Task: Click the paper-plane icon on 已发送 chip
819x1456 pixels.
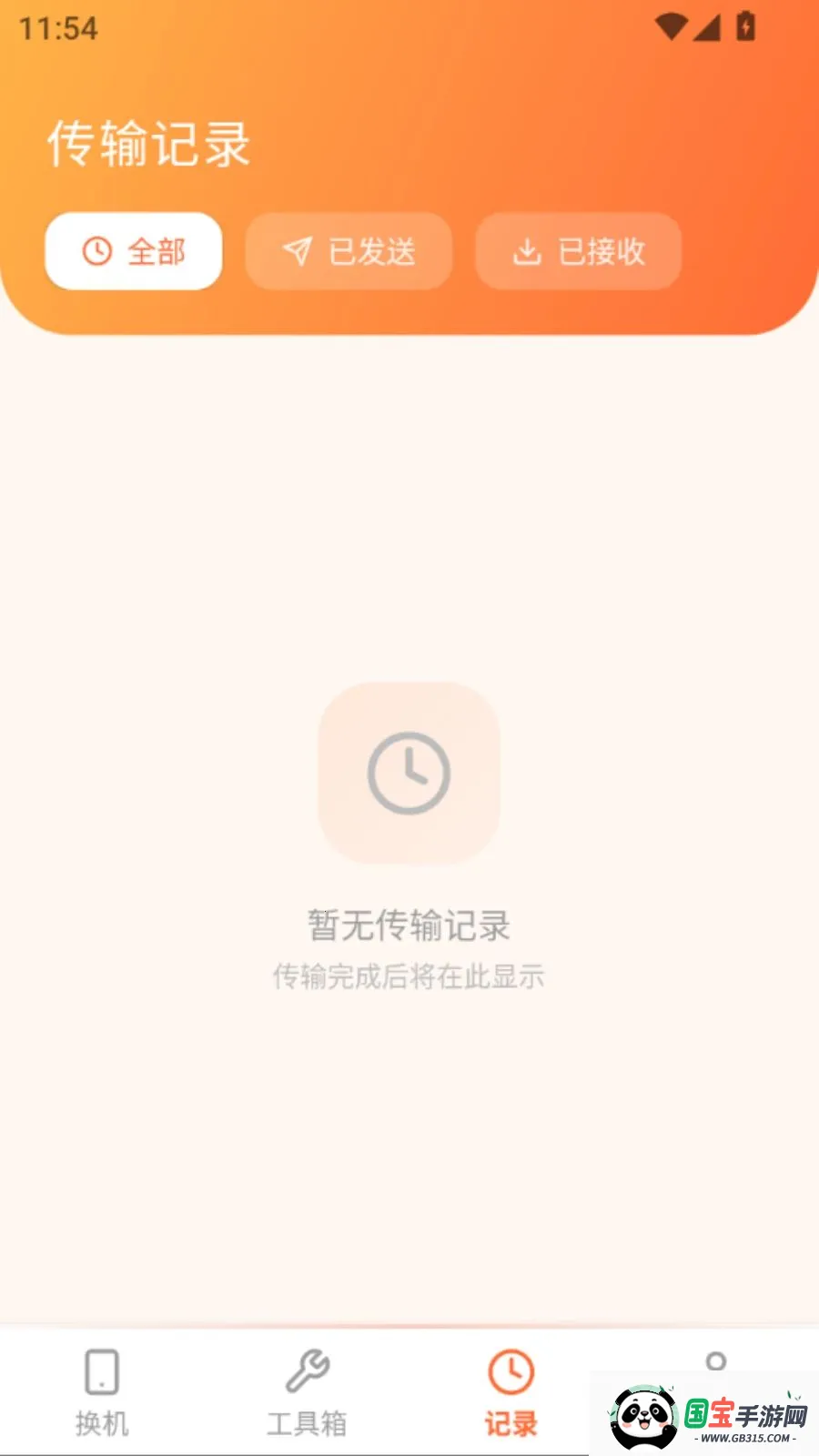Action: pos(298,251)
